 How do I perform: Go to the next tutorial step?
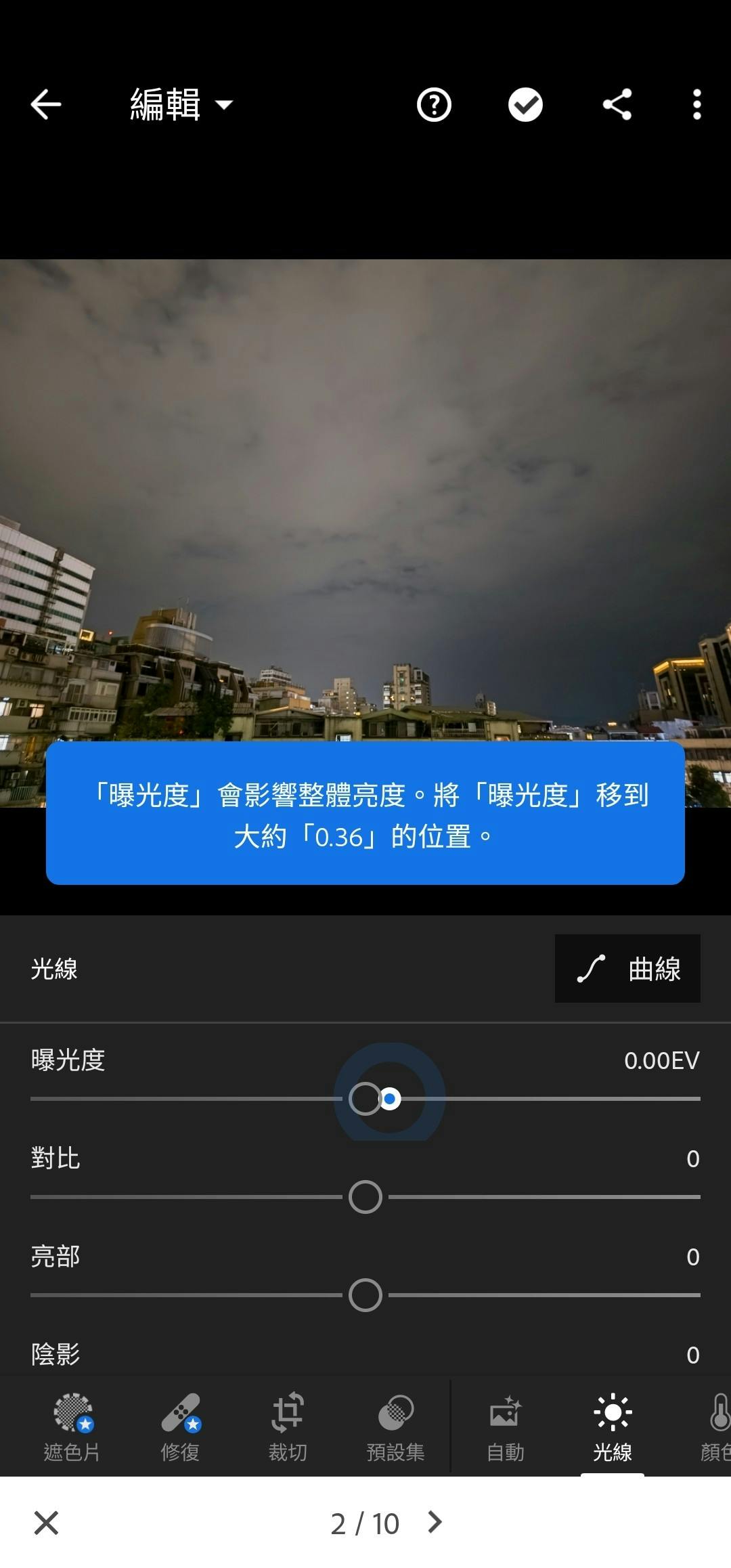tap(435, 1523)
